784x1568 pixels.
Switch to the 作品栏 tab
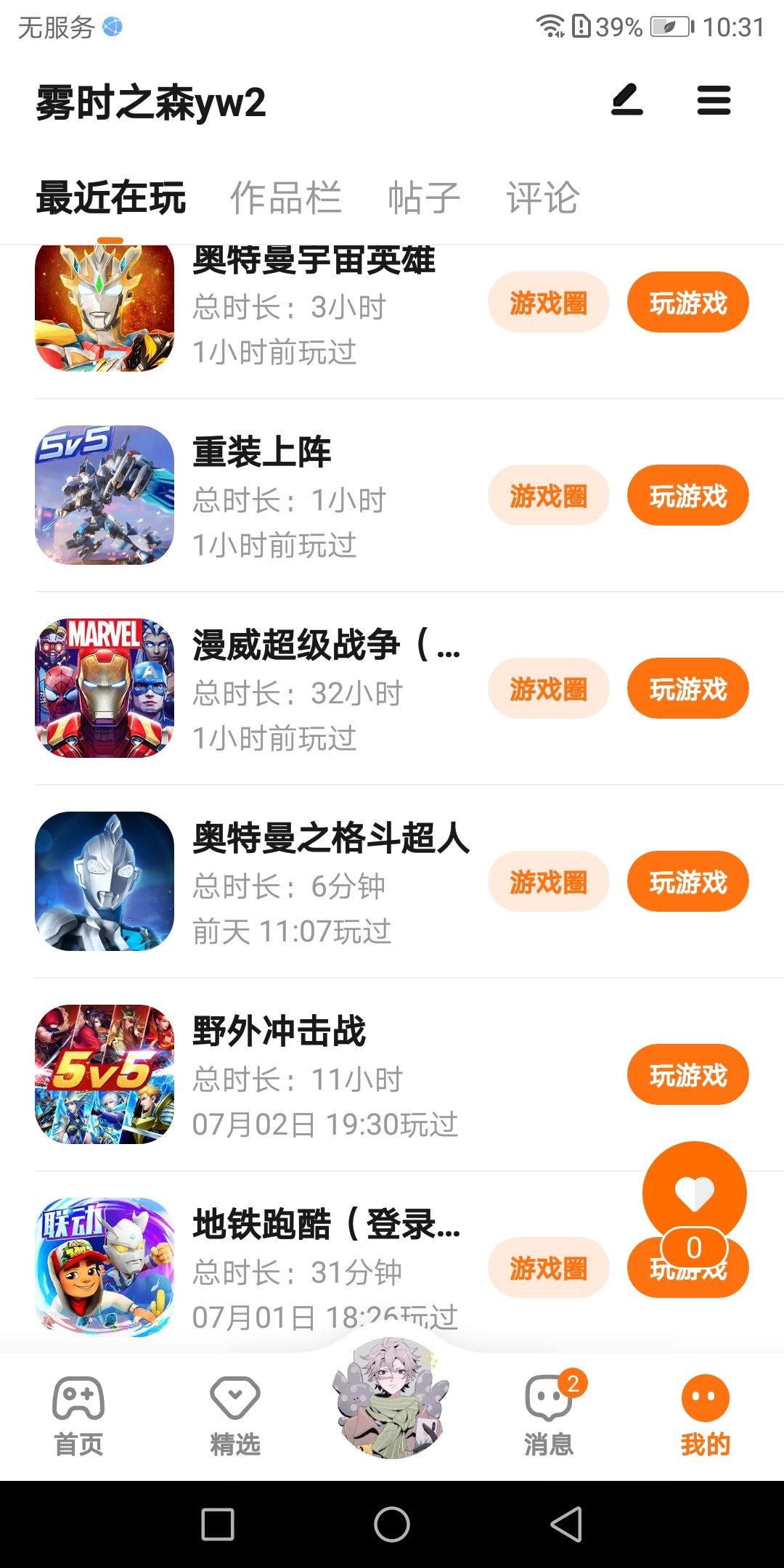pyautogui.click(x=285, y=197)
